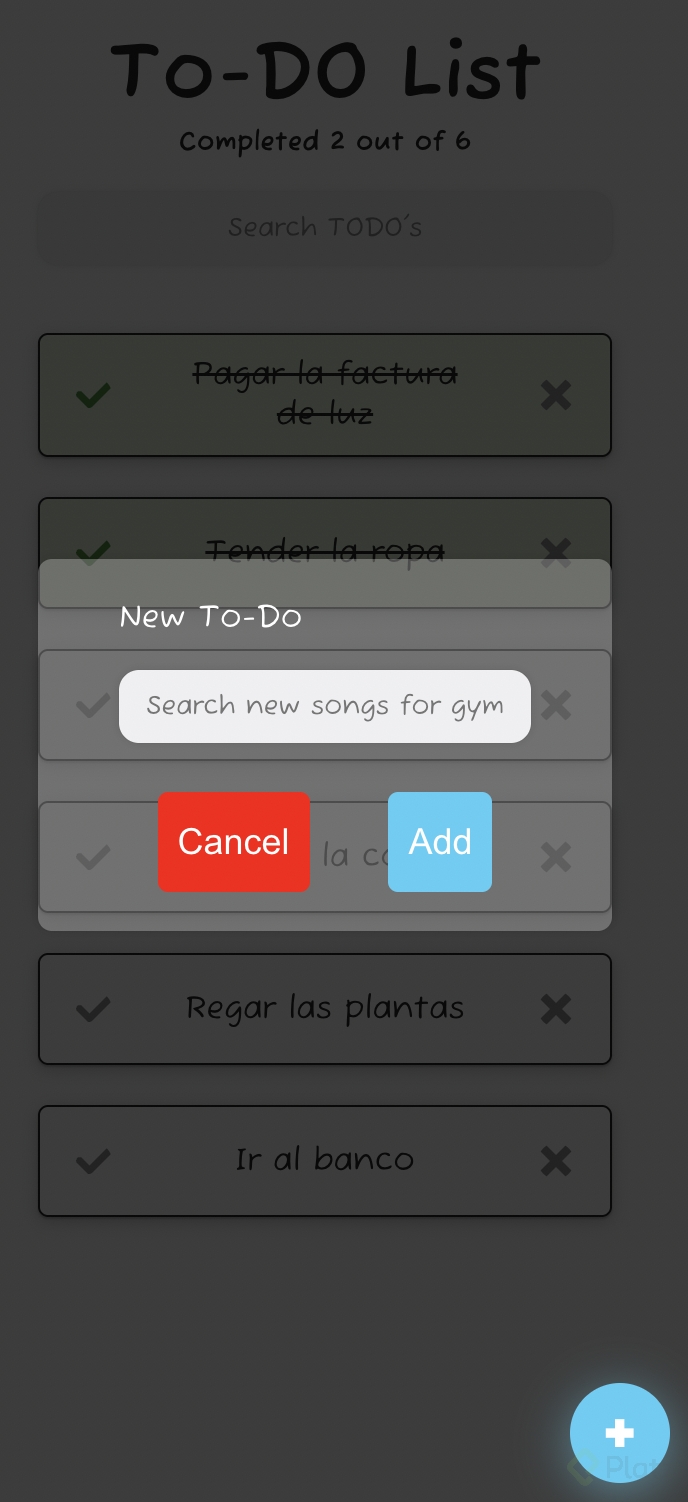Add the new to-do item
The image size is (688, 1502).
tap(440, 842)
